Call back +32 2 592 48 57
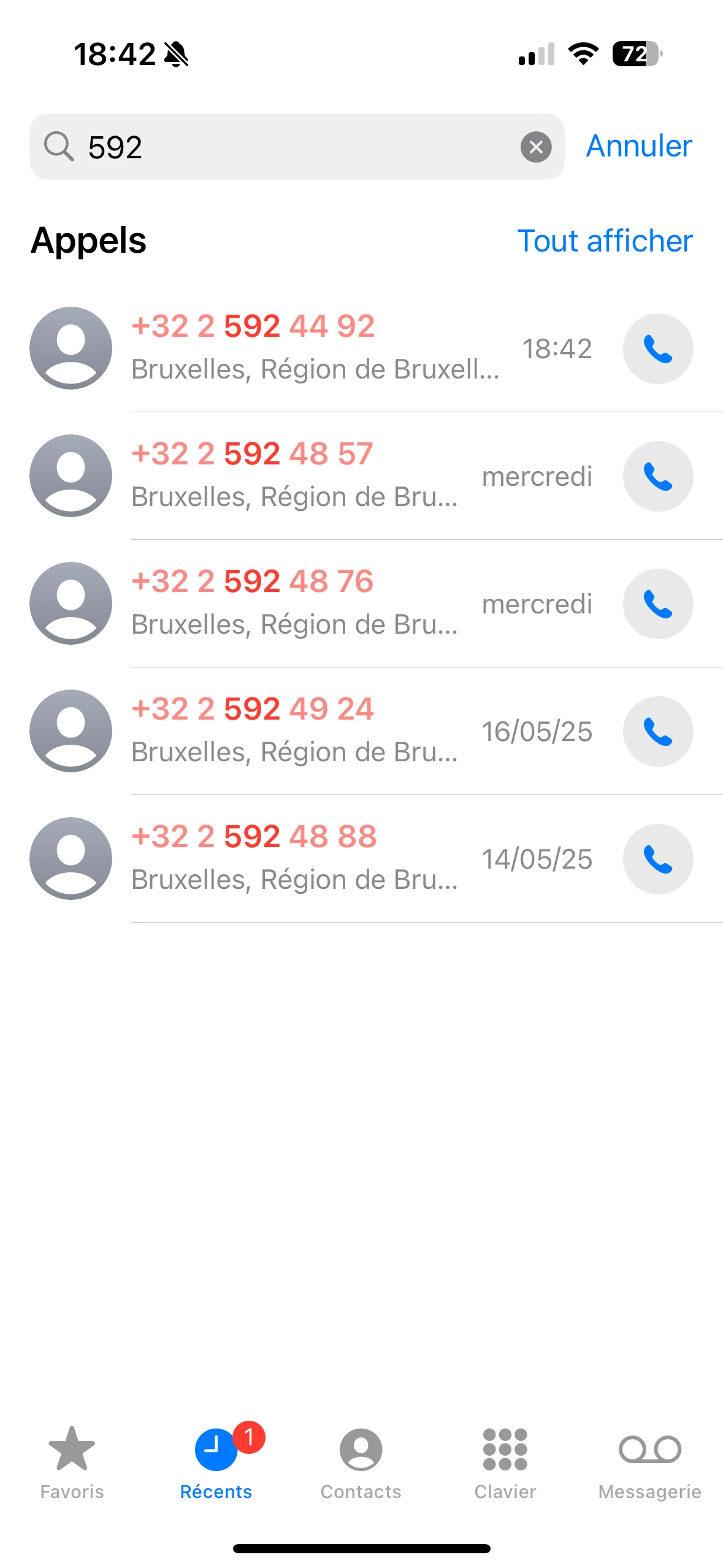Screen dimensions: 723x1568 657,477
